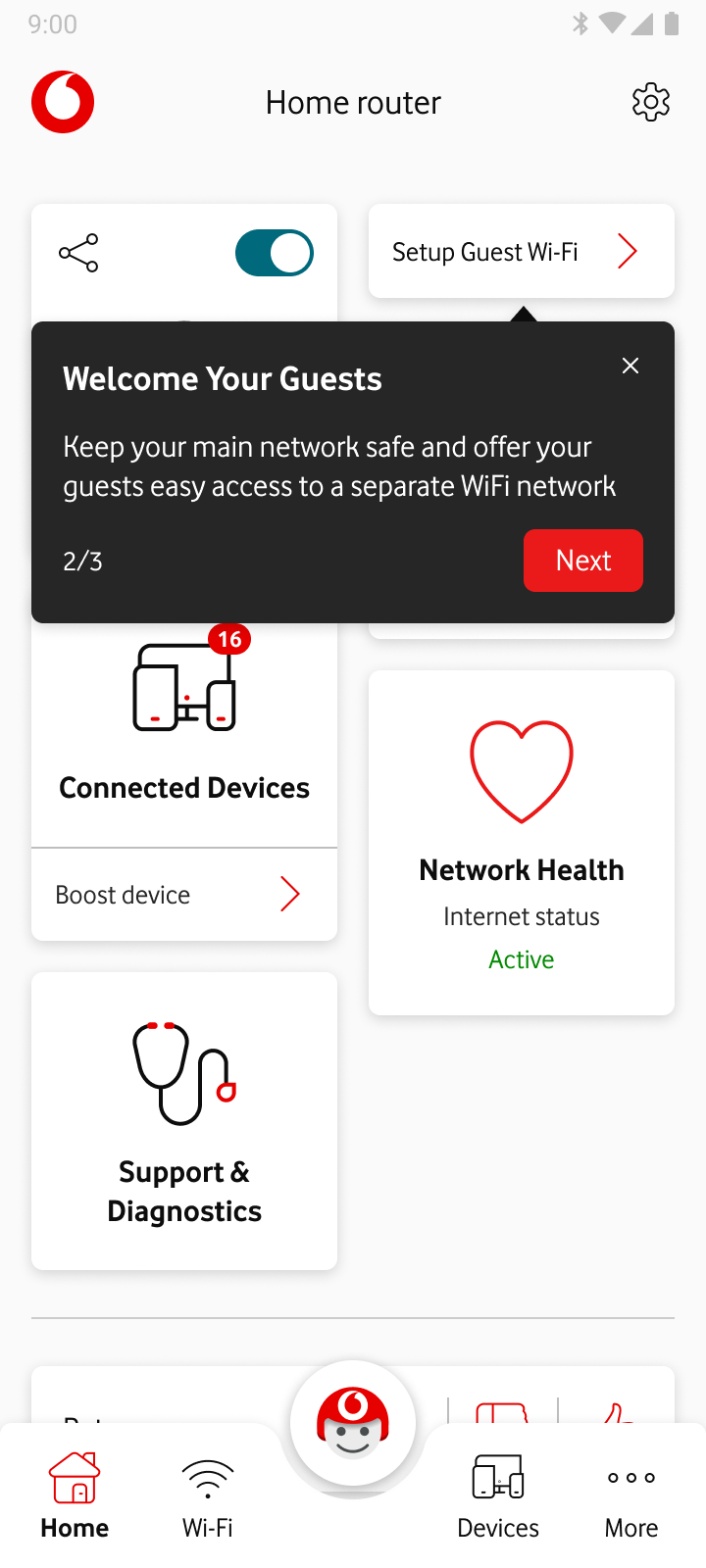Toggle the Wi-Fi switch off
Screen dimensions: 706x1568
click(275, 253)
